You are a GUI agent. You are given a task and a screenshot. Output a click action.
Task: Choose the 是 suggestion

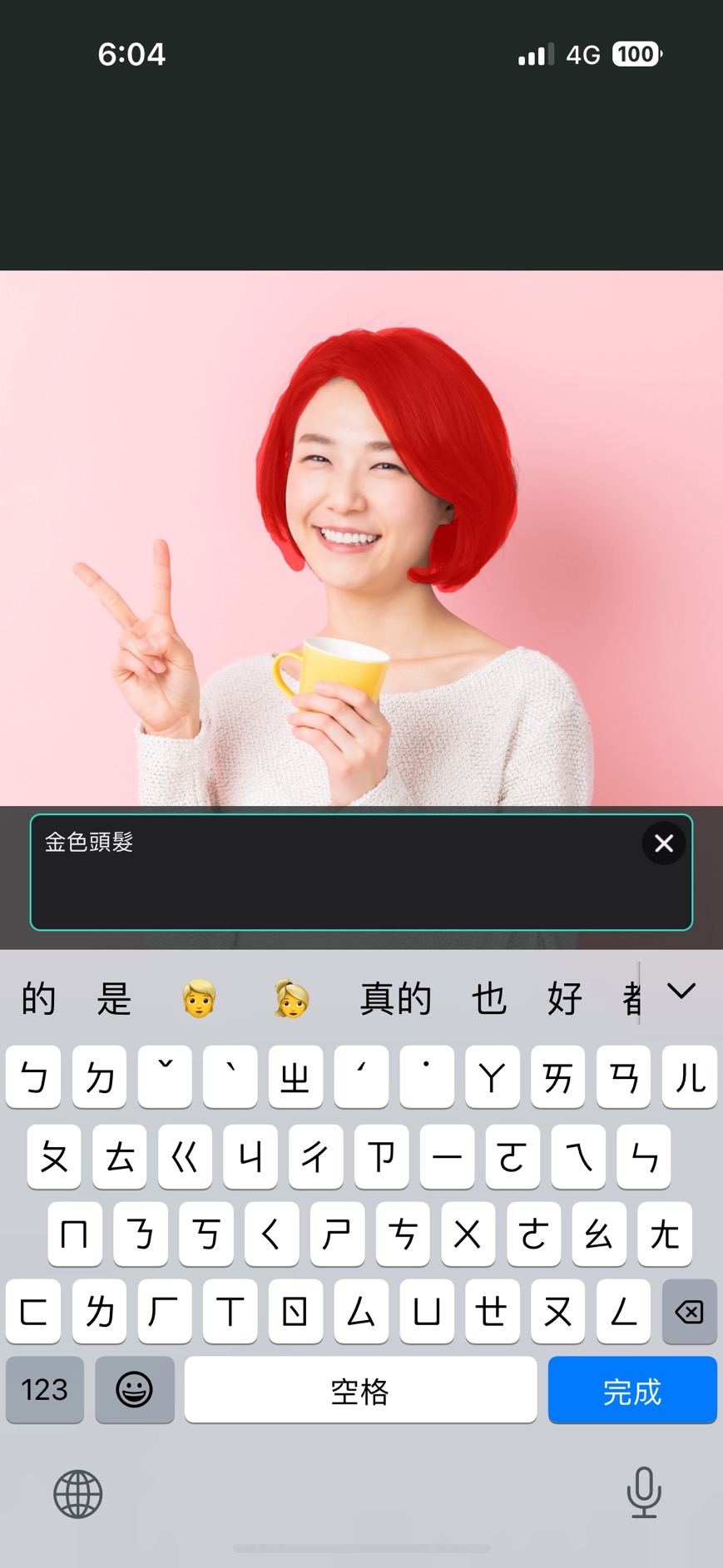pyautogui.click(x=114, y=998)
